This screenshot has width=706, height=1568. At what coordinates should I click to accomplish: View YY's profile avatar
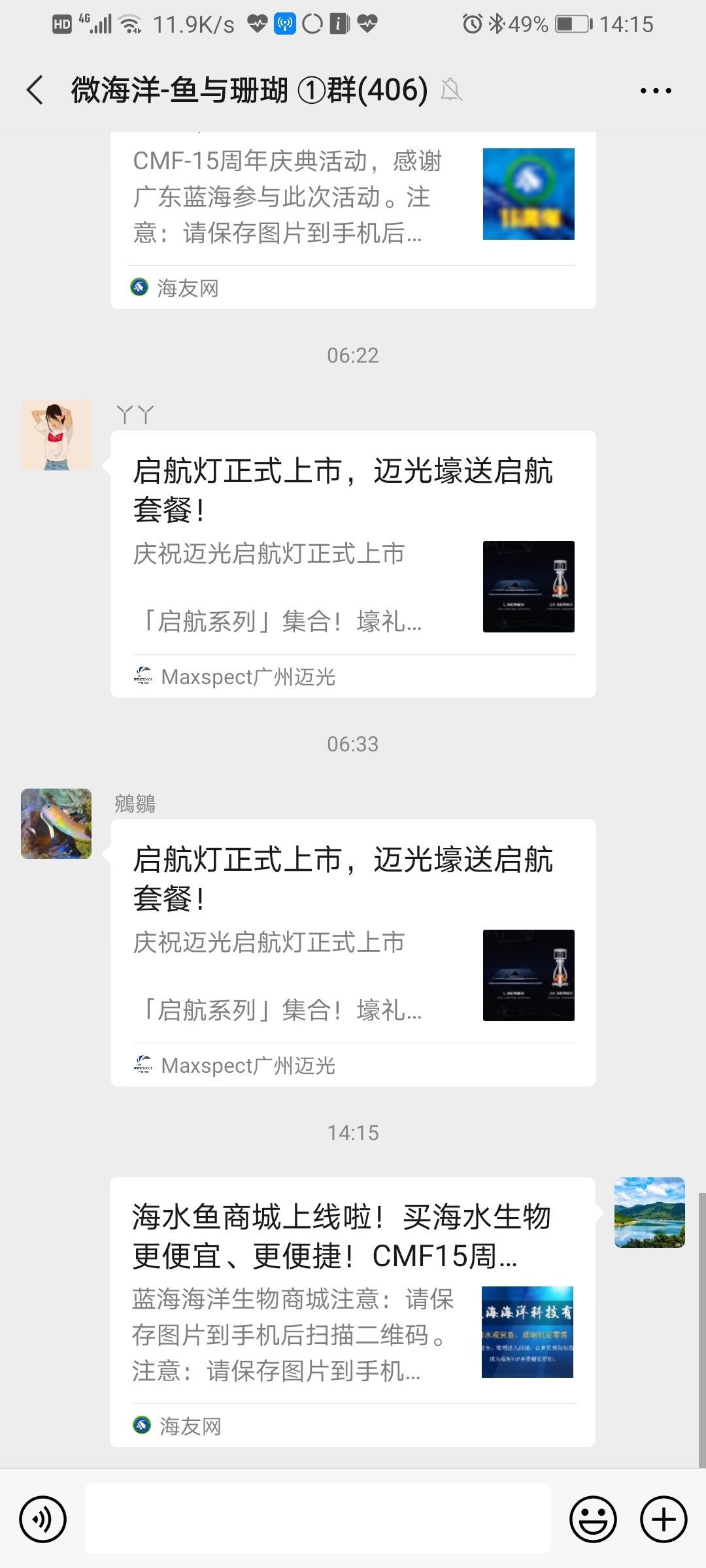point(56,435)
